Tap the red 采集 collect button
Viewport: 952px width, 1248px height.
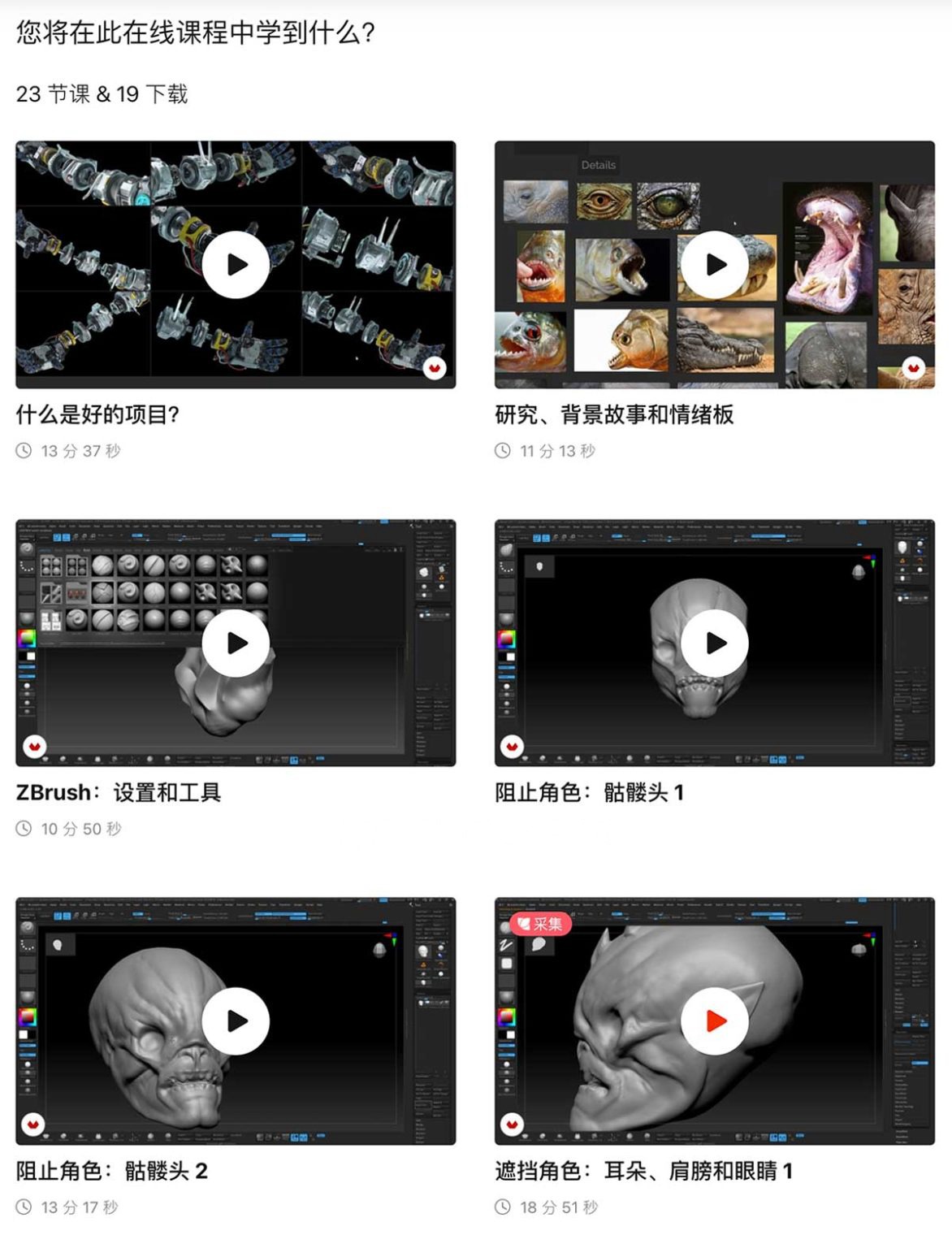[541, 924]
